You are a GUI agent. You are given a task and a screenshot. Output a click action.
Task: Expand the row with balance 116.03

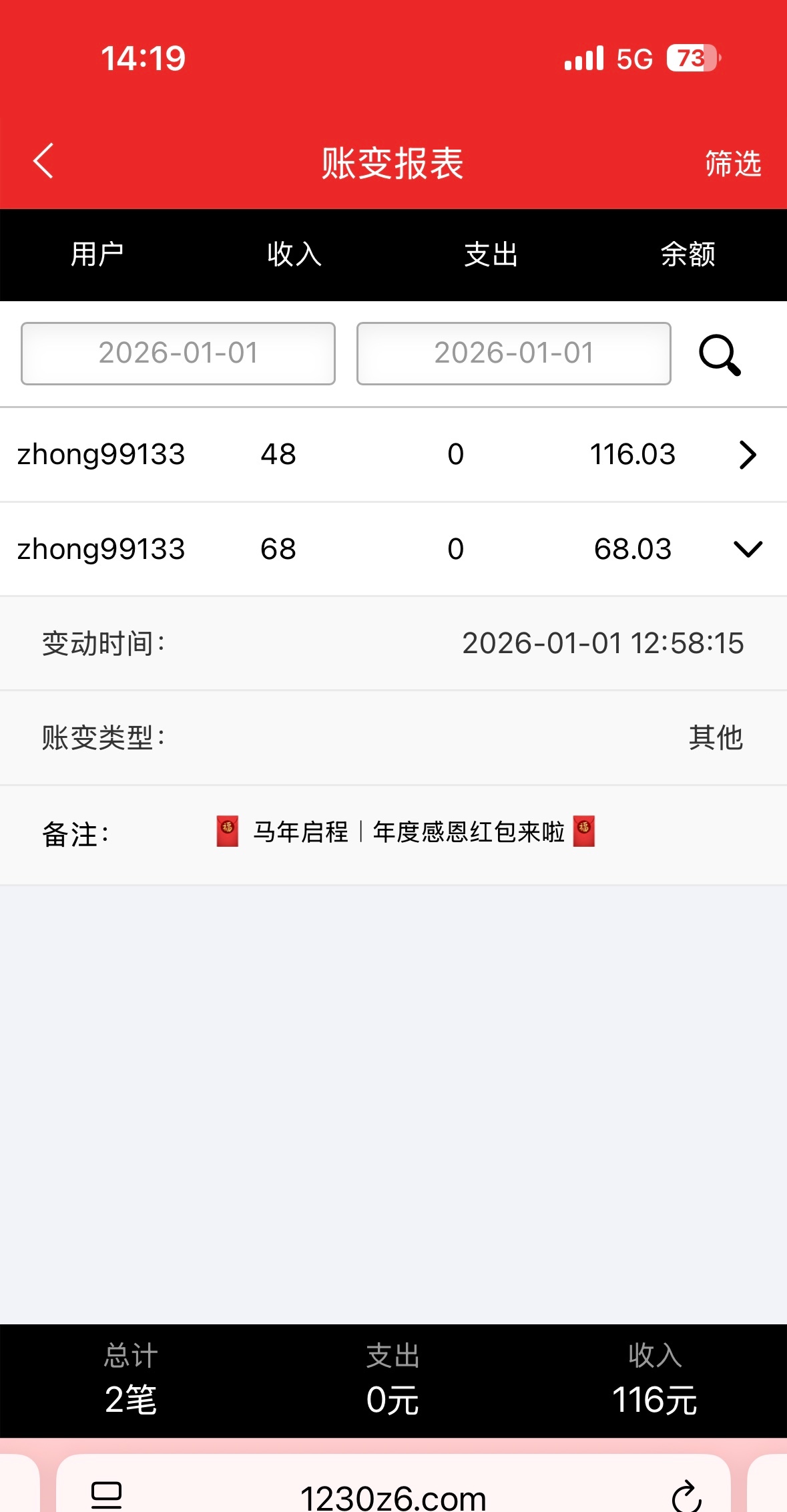click(x=747, y=455)
